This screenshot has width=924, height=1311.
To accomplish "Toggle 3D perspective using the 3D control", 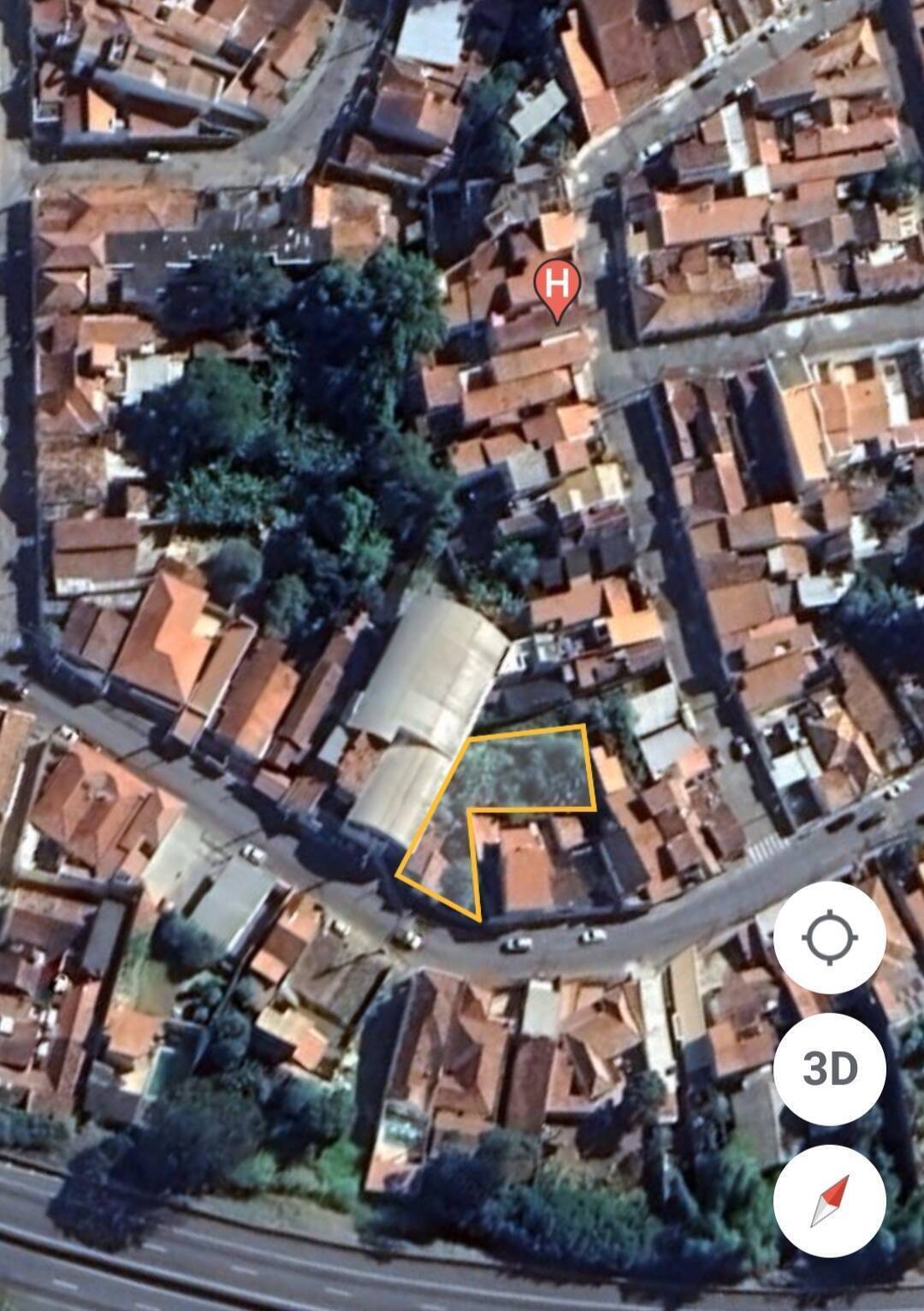I will [829, 1067].
